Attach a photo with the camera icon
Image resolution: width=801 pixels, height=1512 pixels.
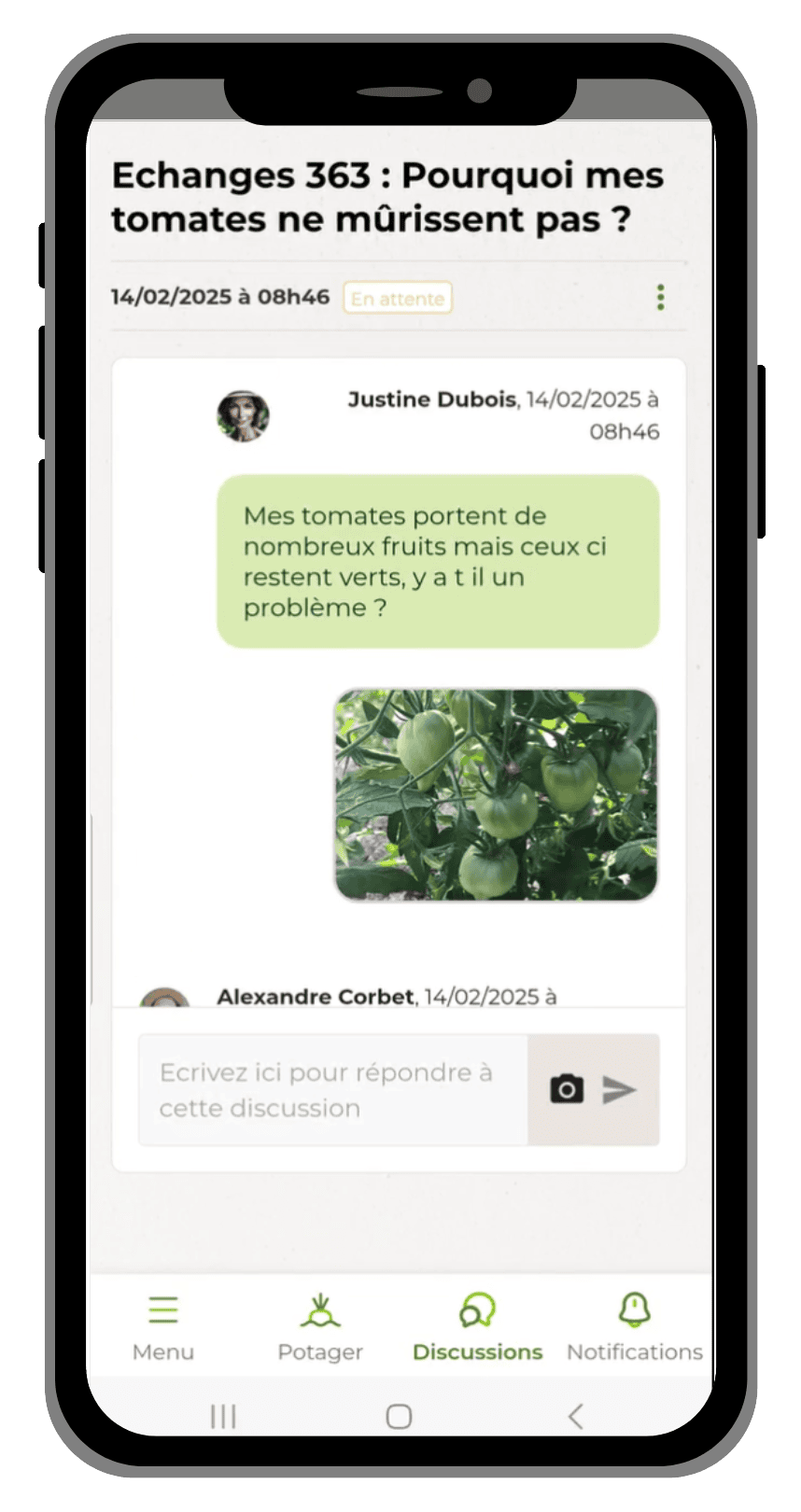pos(567,1089)
